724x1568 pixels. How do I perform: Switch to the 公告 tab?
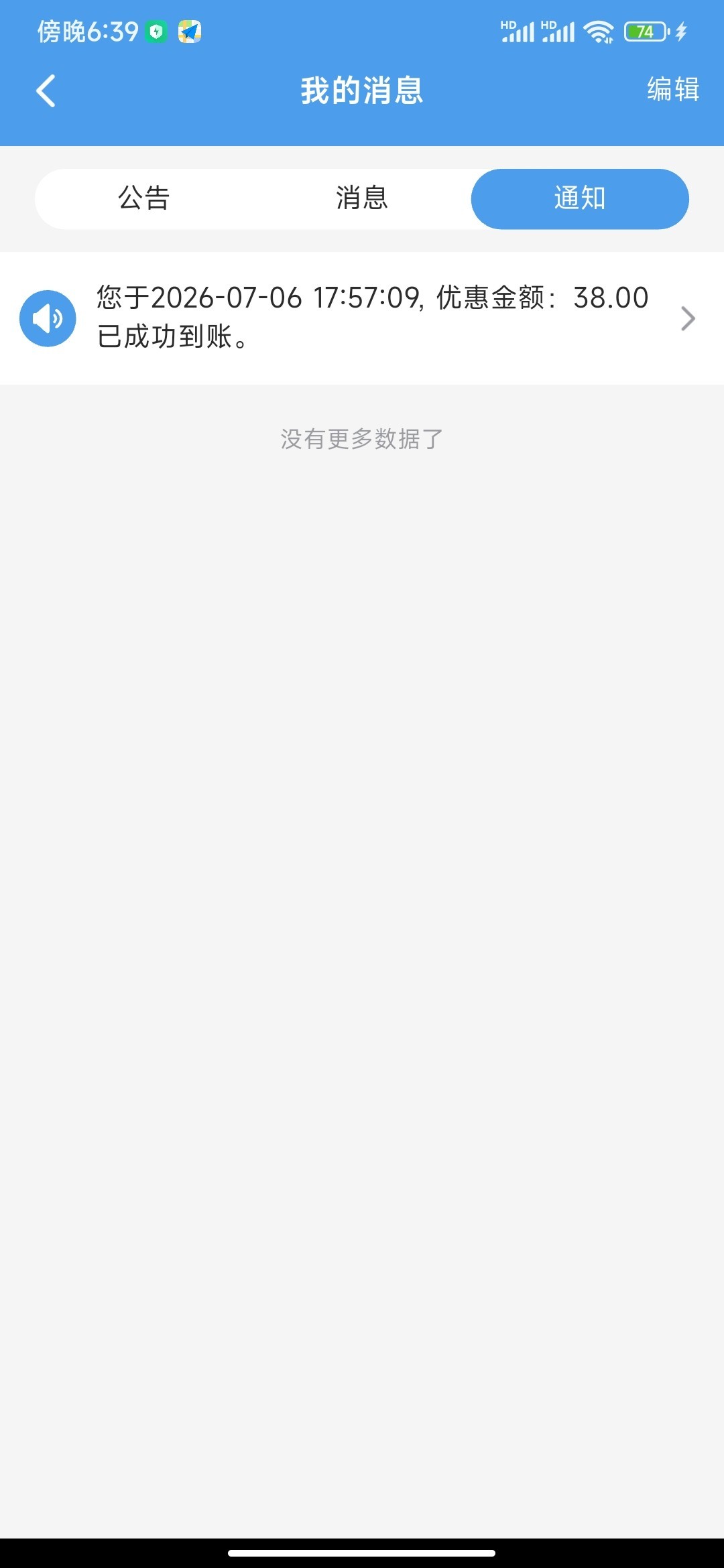(x=143, y=199)
